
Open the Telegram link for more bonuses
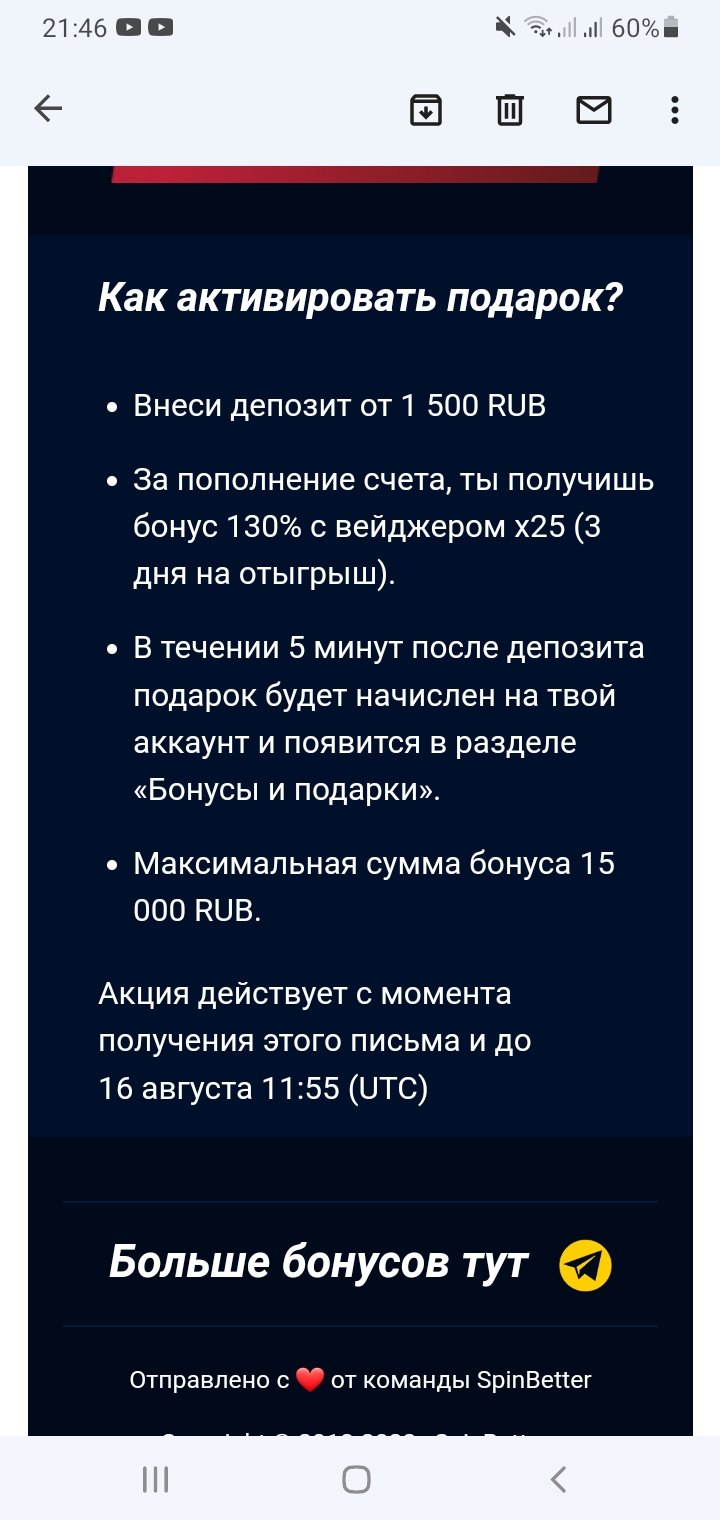tap(585, 1264)
